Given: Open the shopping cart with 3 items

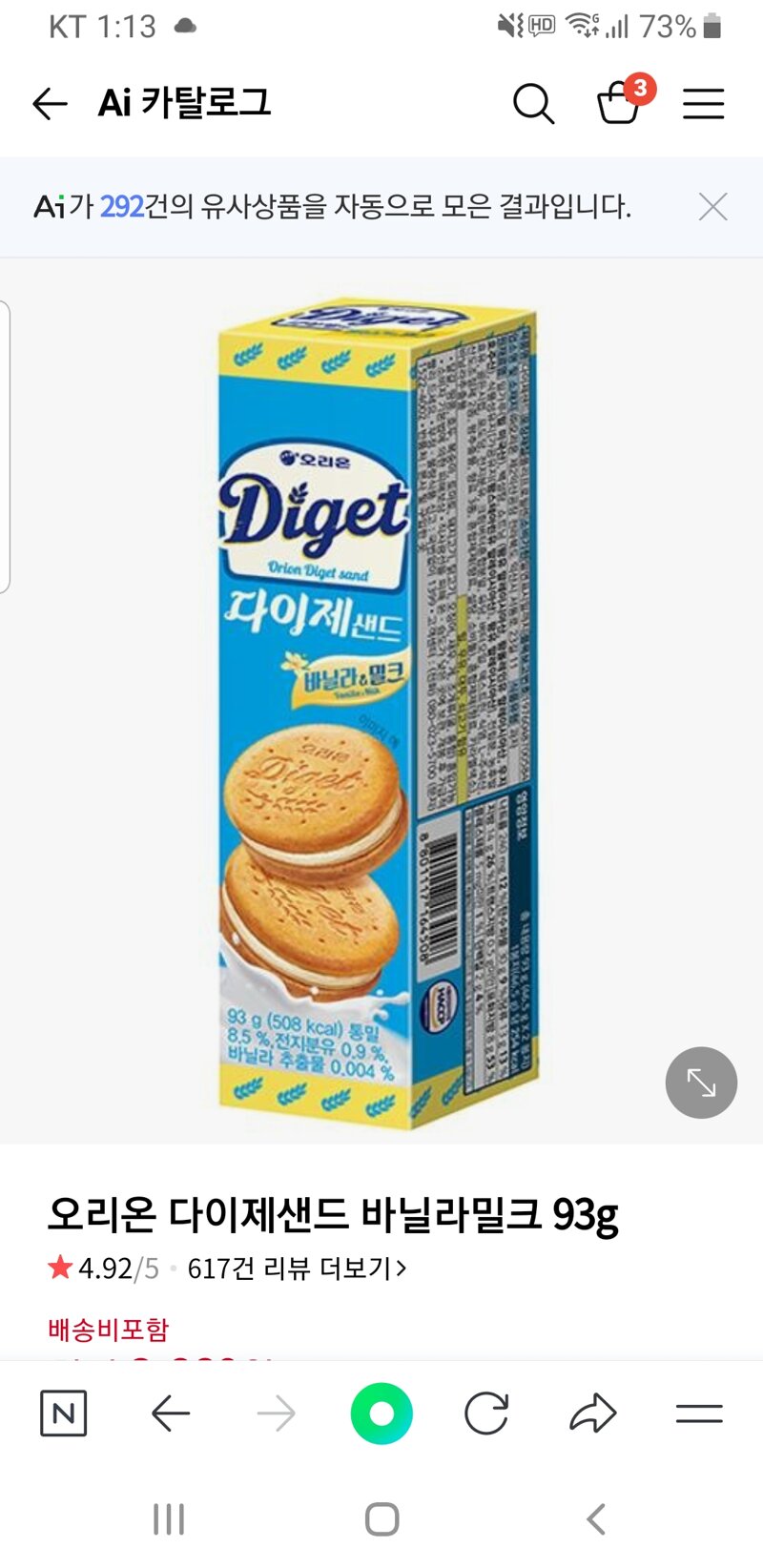Looking at the screenshot, I should [x=622, y=99].
